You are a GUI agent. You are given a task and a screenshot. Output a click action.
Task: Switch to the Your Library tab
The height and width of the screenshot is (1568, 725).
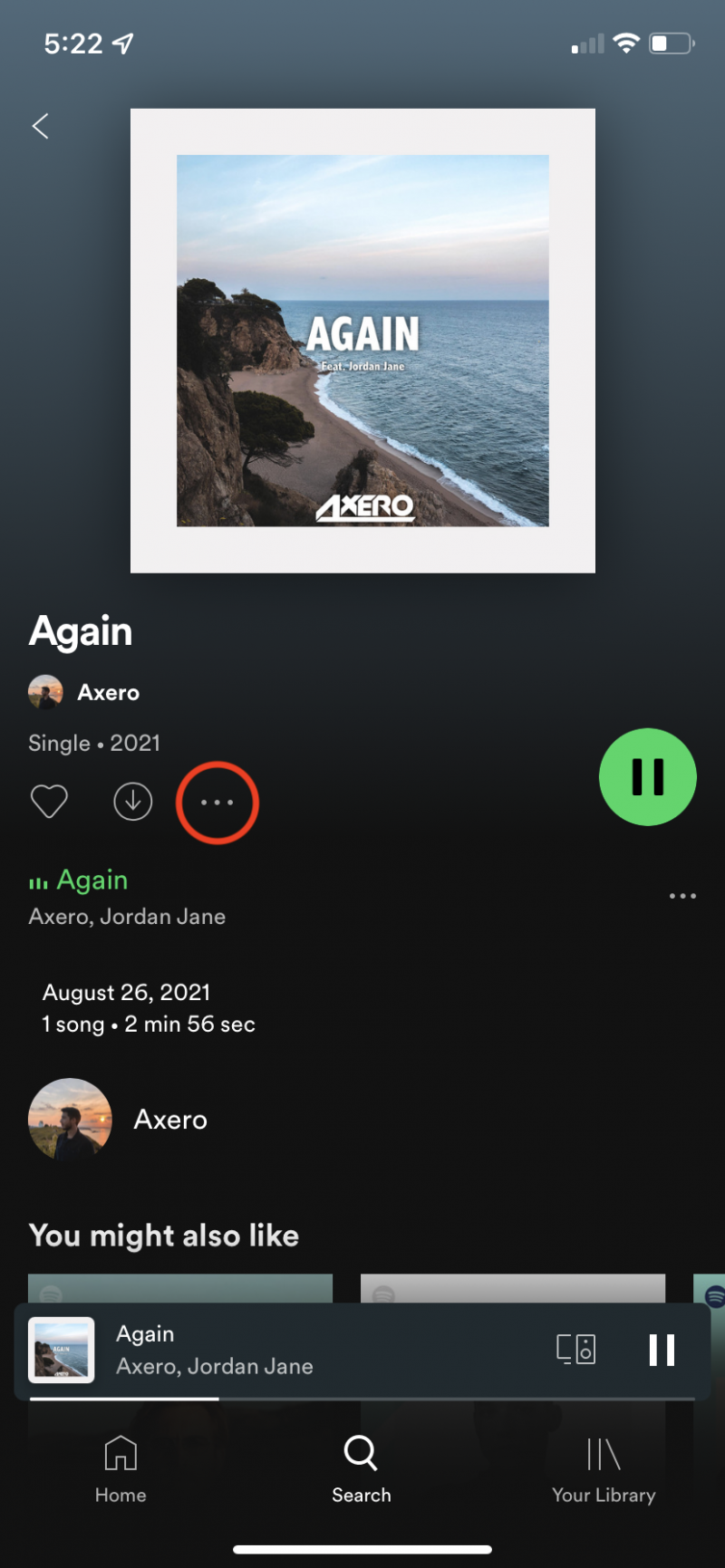tap(604, 1469)
